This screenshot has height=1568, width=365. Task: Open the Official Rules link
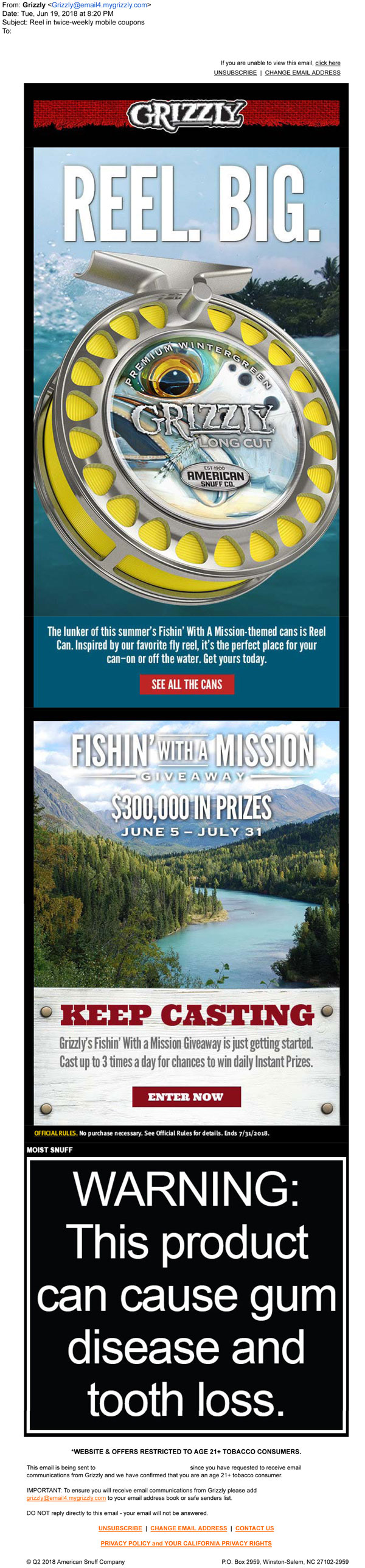(55, 1133)
